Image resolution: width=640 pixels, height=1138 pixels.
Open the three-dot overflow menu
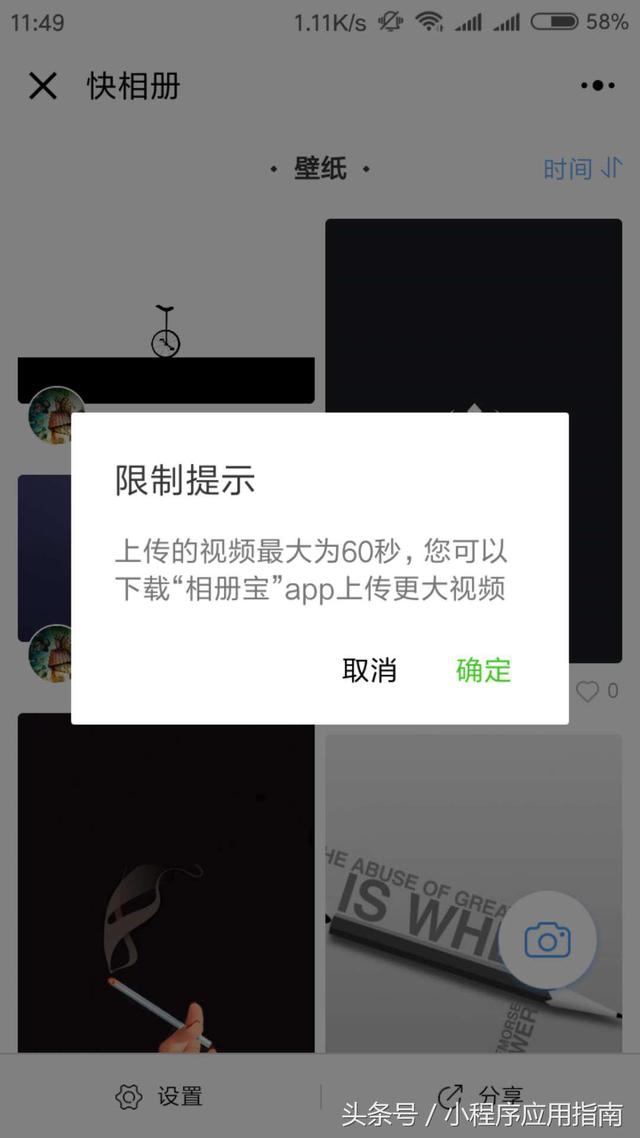pyautogui.click(x=597, y=86)
